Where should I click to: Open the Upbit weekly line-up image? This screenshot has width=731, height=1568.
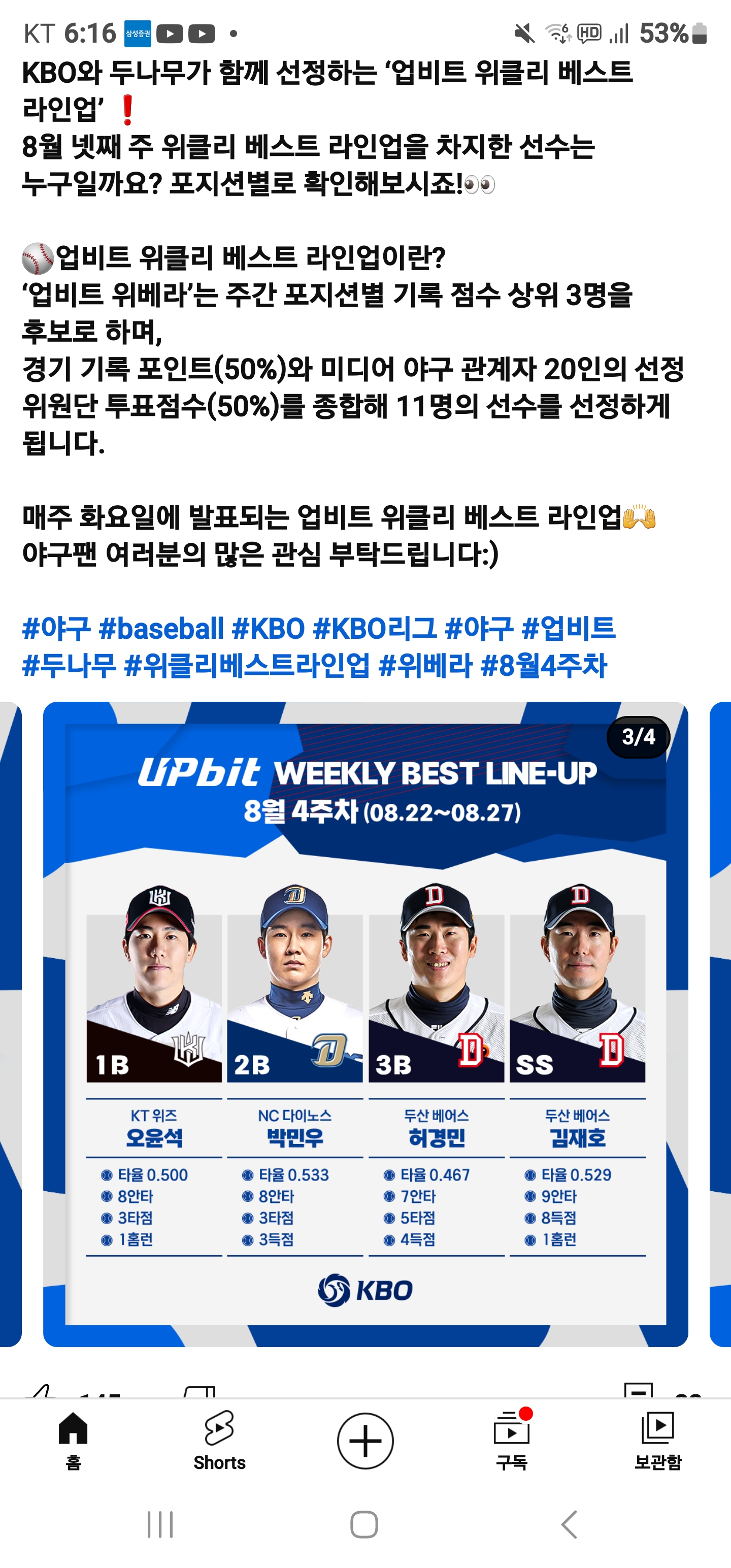365,1024
